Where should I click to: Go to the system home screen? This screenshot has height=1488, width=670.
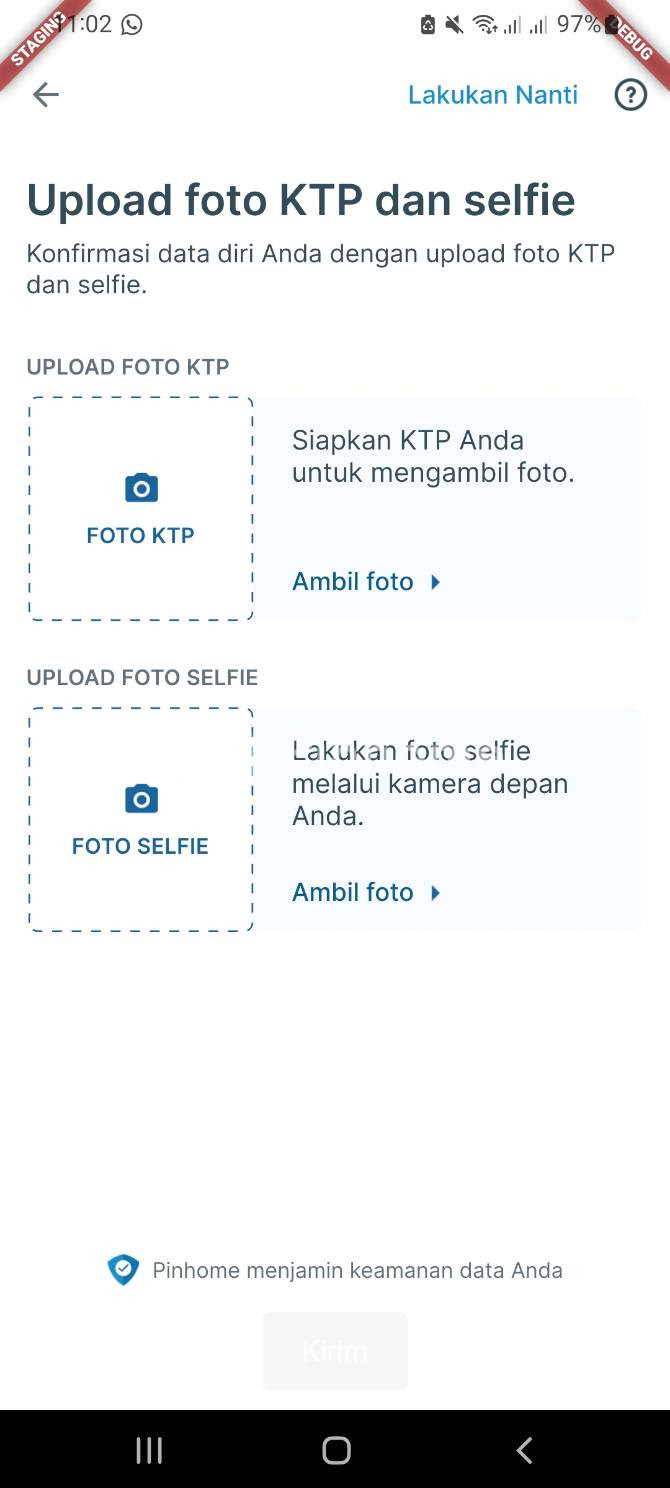coord(336,1450)
